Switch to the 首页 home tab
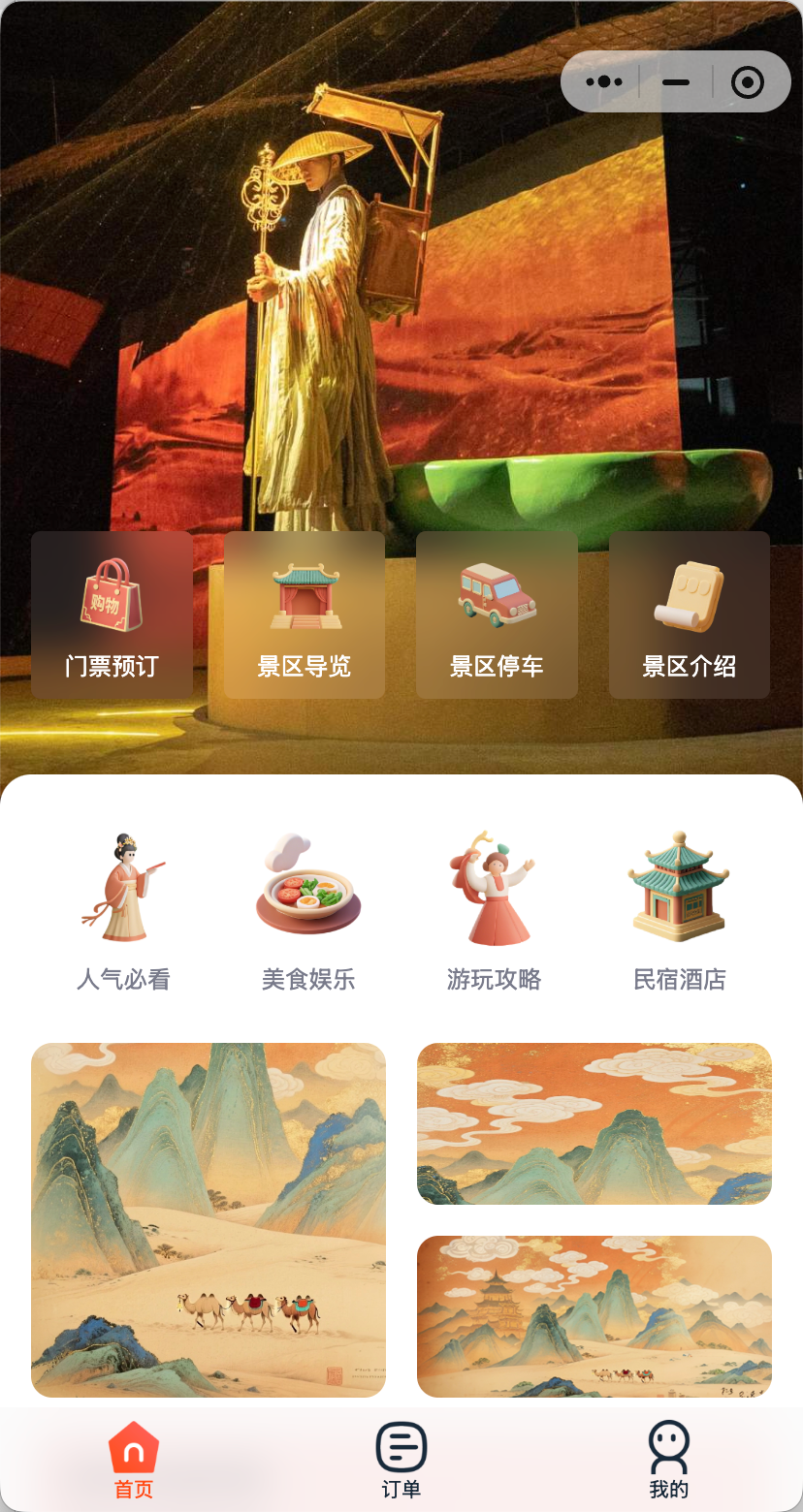This screenshot has height=1512, width=803. [x=134, y=1461]
